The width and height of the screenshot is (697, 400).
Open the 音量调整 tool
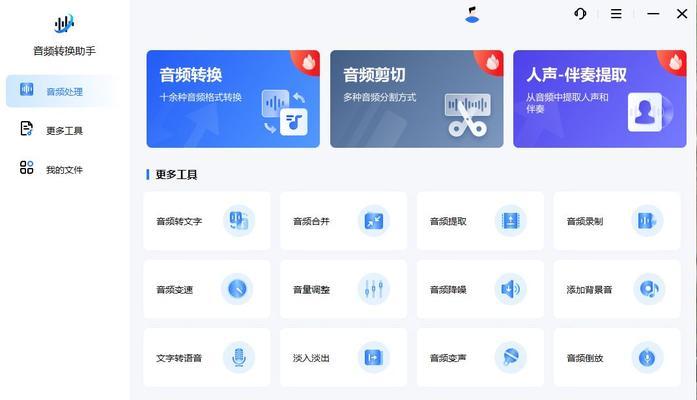point(343,289)
